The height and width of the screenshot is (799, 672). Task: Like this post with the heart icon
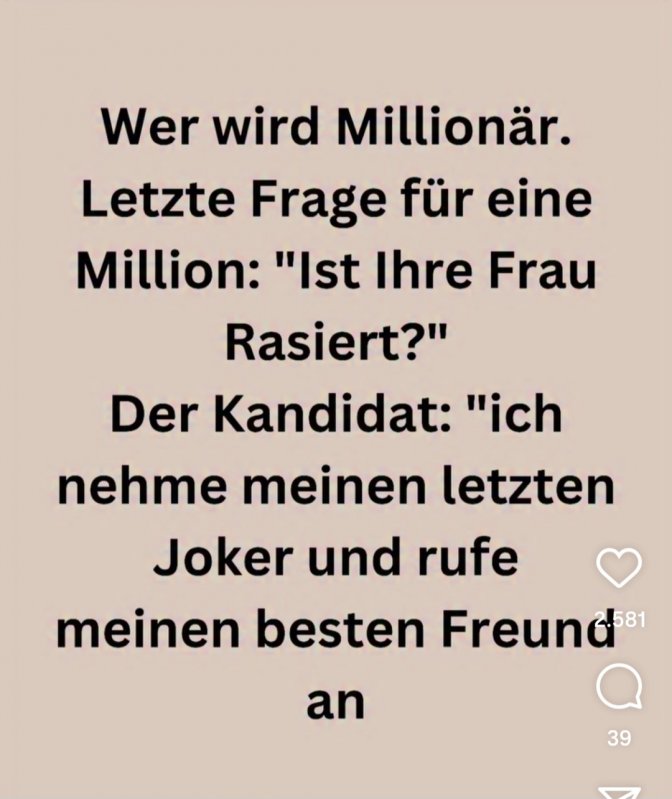coord(618,569)
